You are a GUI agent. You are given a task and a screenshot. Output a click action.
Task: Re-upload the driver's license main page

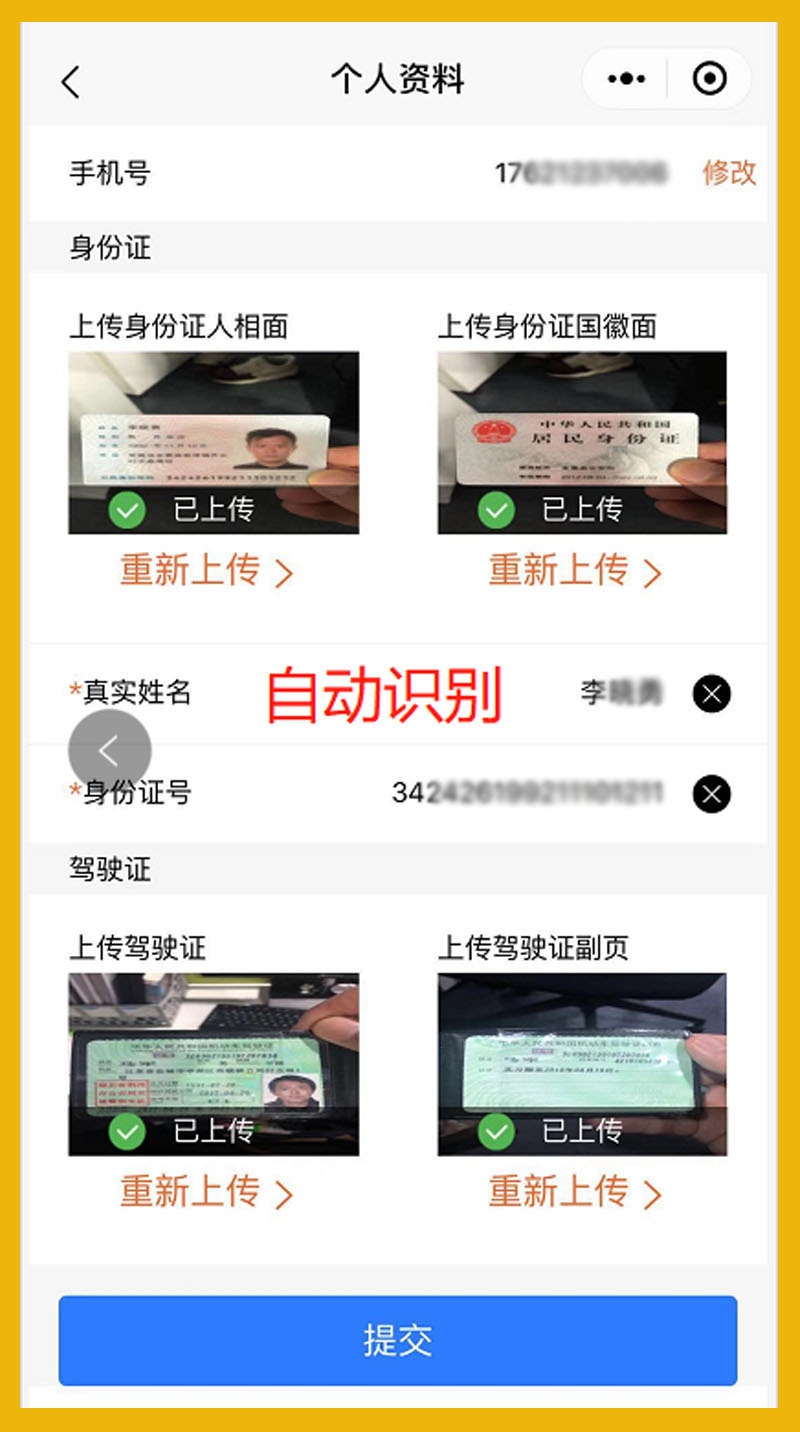206,1193
